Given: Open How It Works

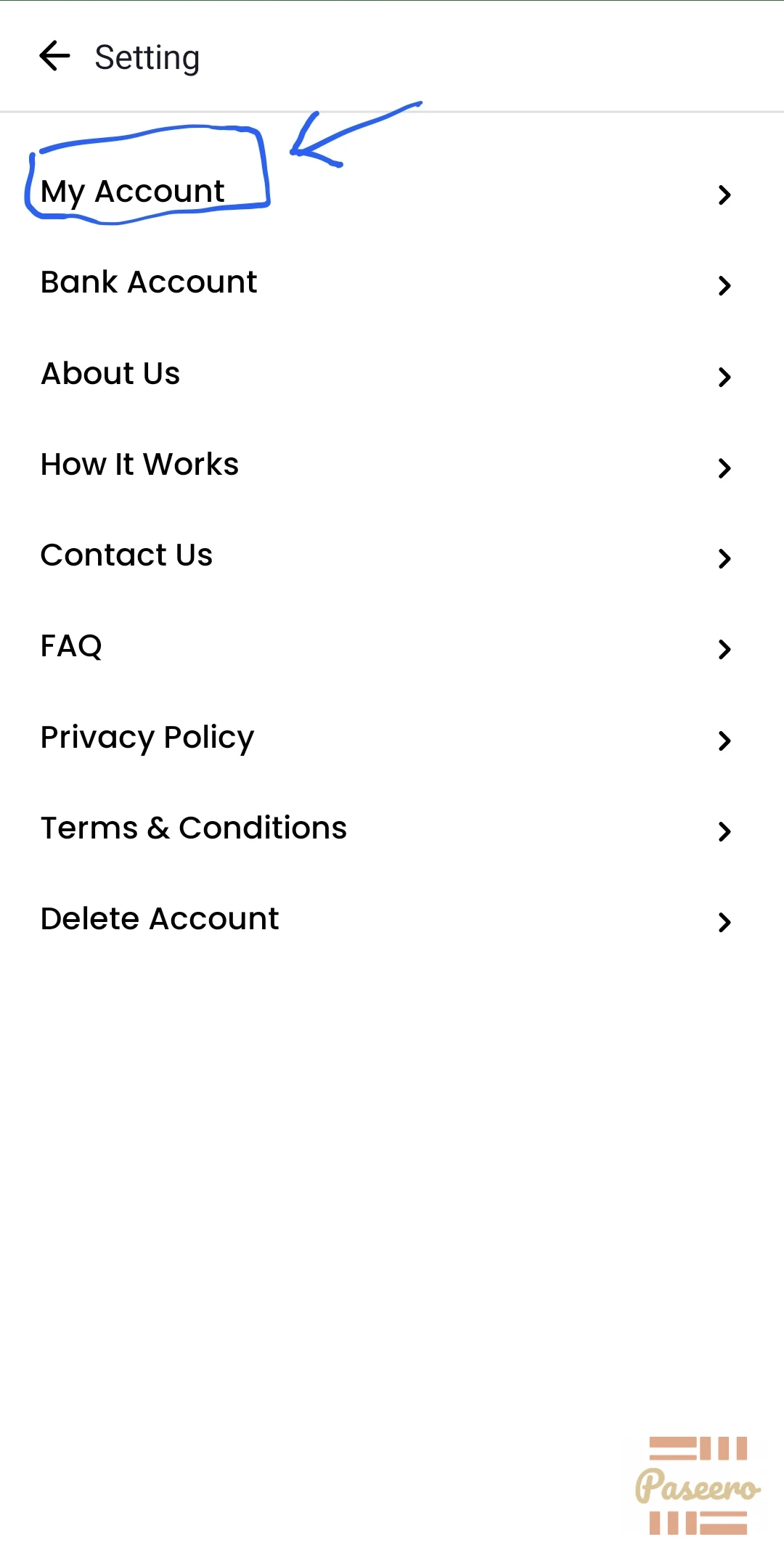Looking at the screenshot, I should pyautogui.click(x=392, y=465).
